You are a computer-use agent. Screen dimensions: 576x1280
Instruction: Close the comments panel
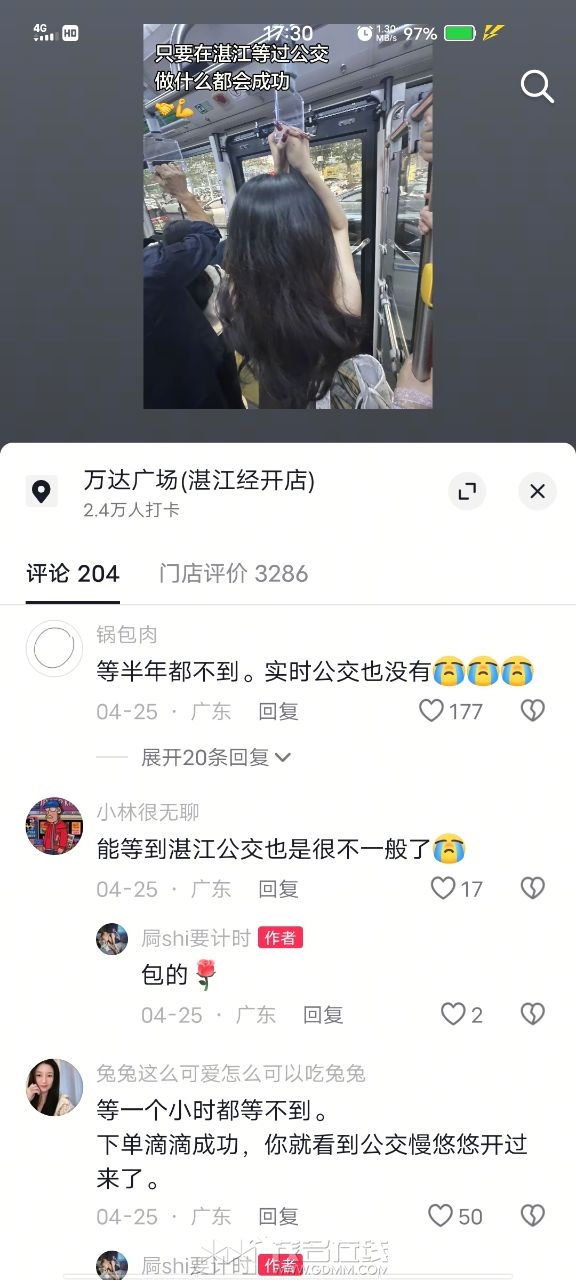[x=537, y=491]
